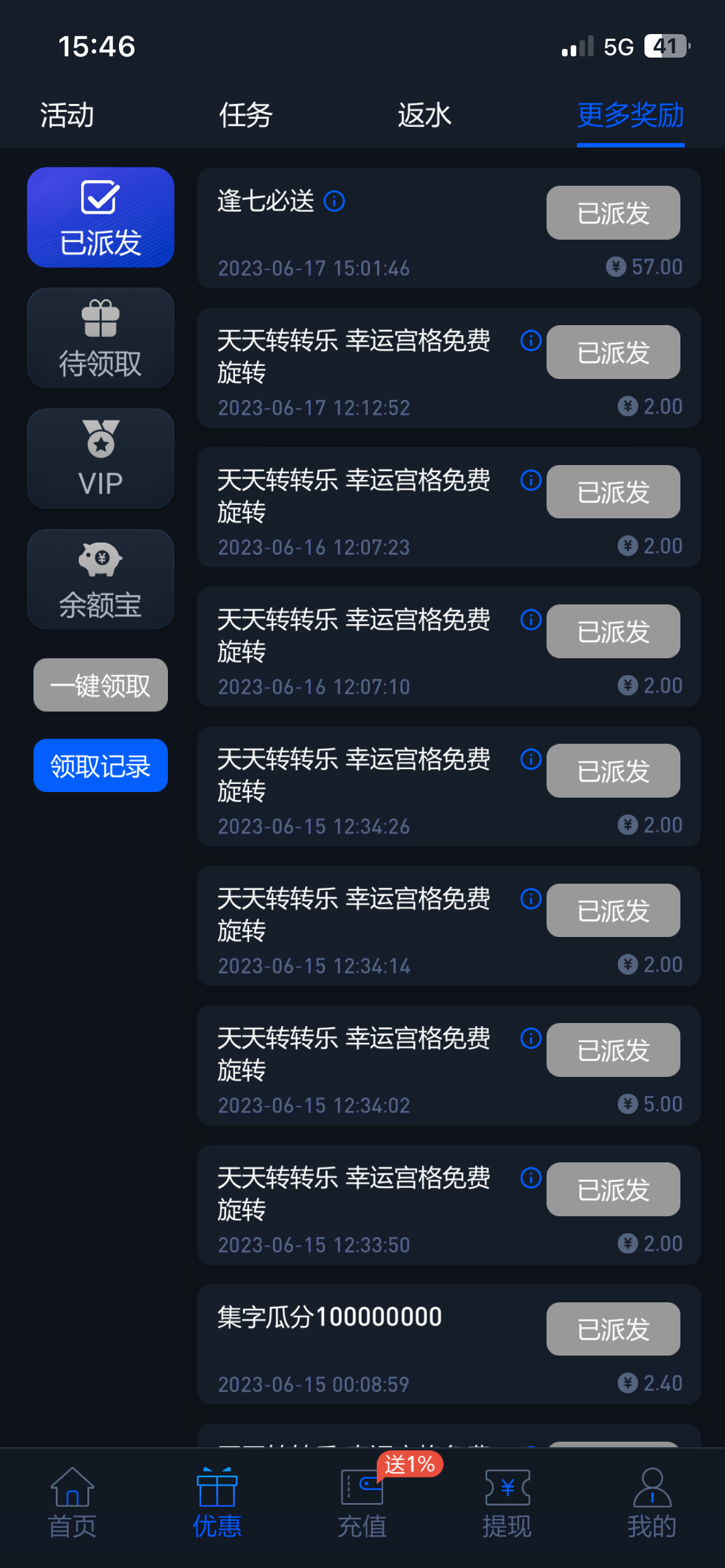Go to the 提现 withdrawal tab
Screen dimensions: 725x1568
click(507, 1502)
